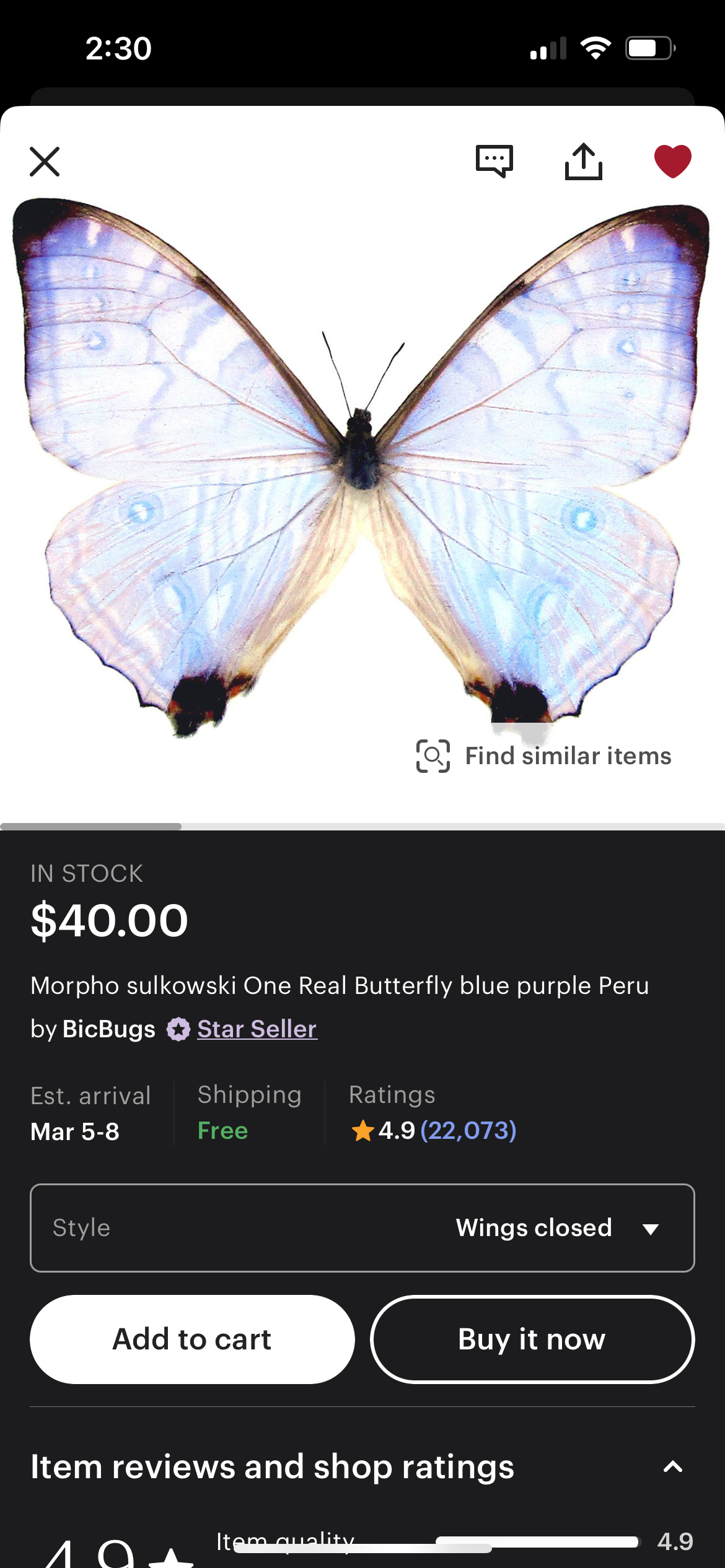View the 22,073 ratings
Image resolution: width=725 pixels, height=1568 pixels.
click(x=467, y=1131)
